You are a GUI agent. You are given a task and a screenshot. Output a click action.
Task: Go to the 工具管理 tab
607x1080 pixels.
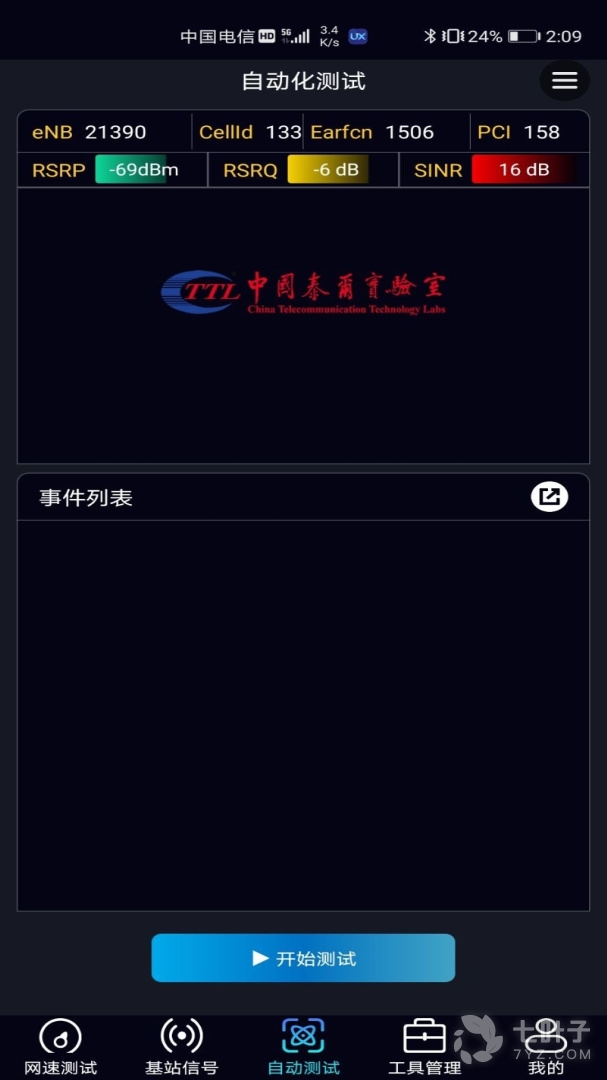(424, 1046)
